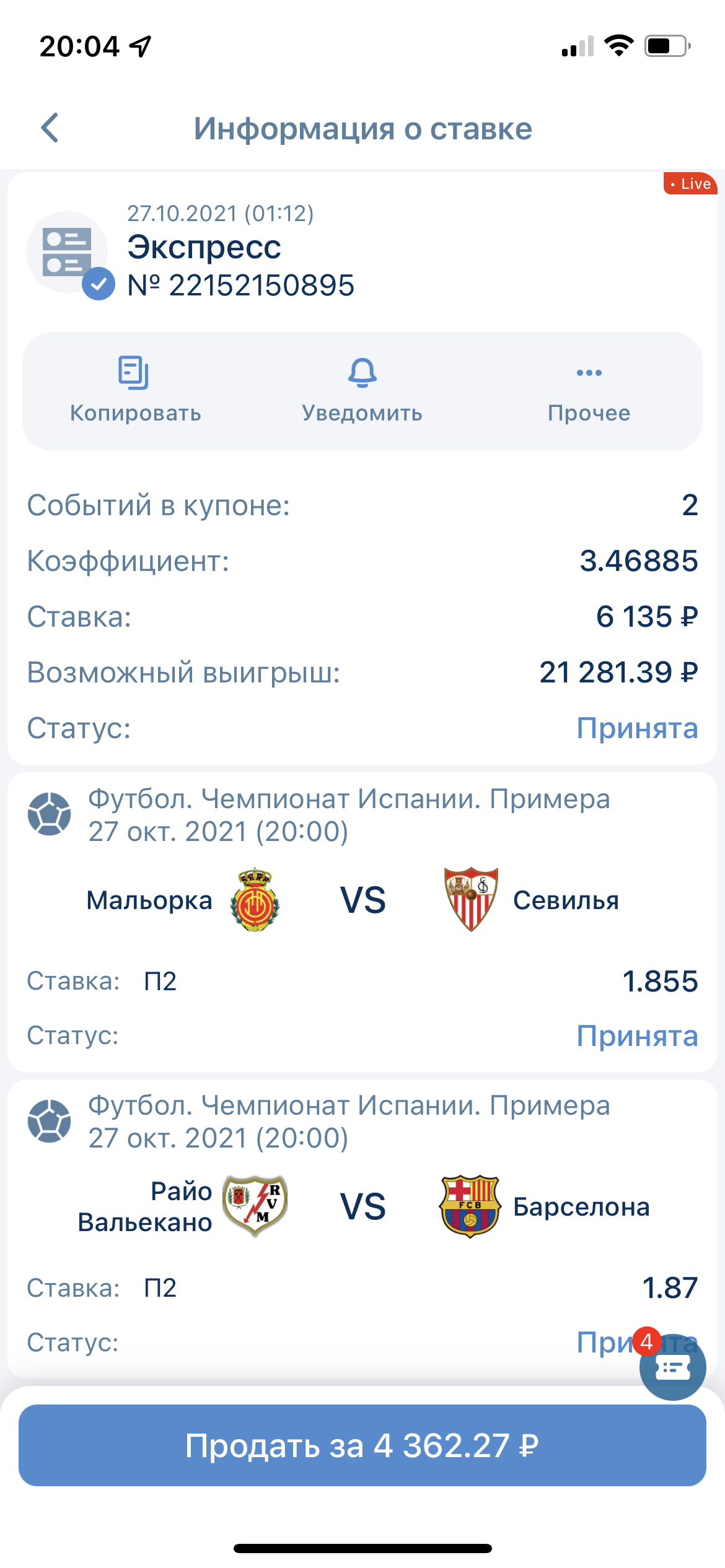Screen dimensions: 725x1568
Task: Copy the bet with Копировать
Action: click(135, 390)
